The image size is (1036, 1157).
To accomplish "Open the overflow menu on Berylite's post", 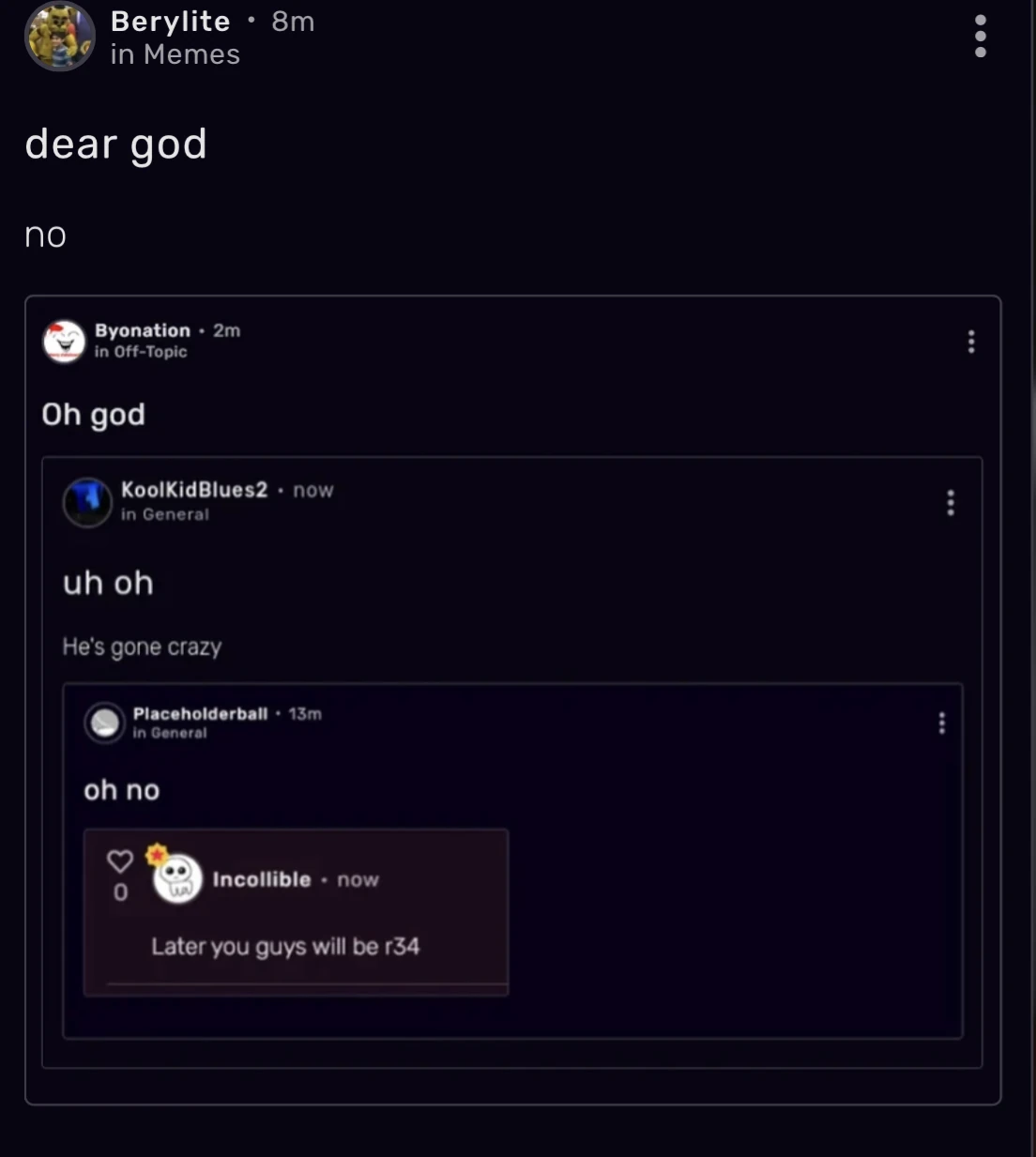I will 981,37.
